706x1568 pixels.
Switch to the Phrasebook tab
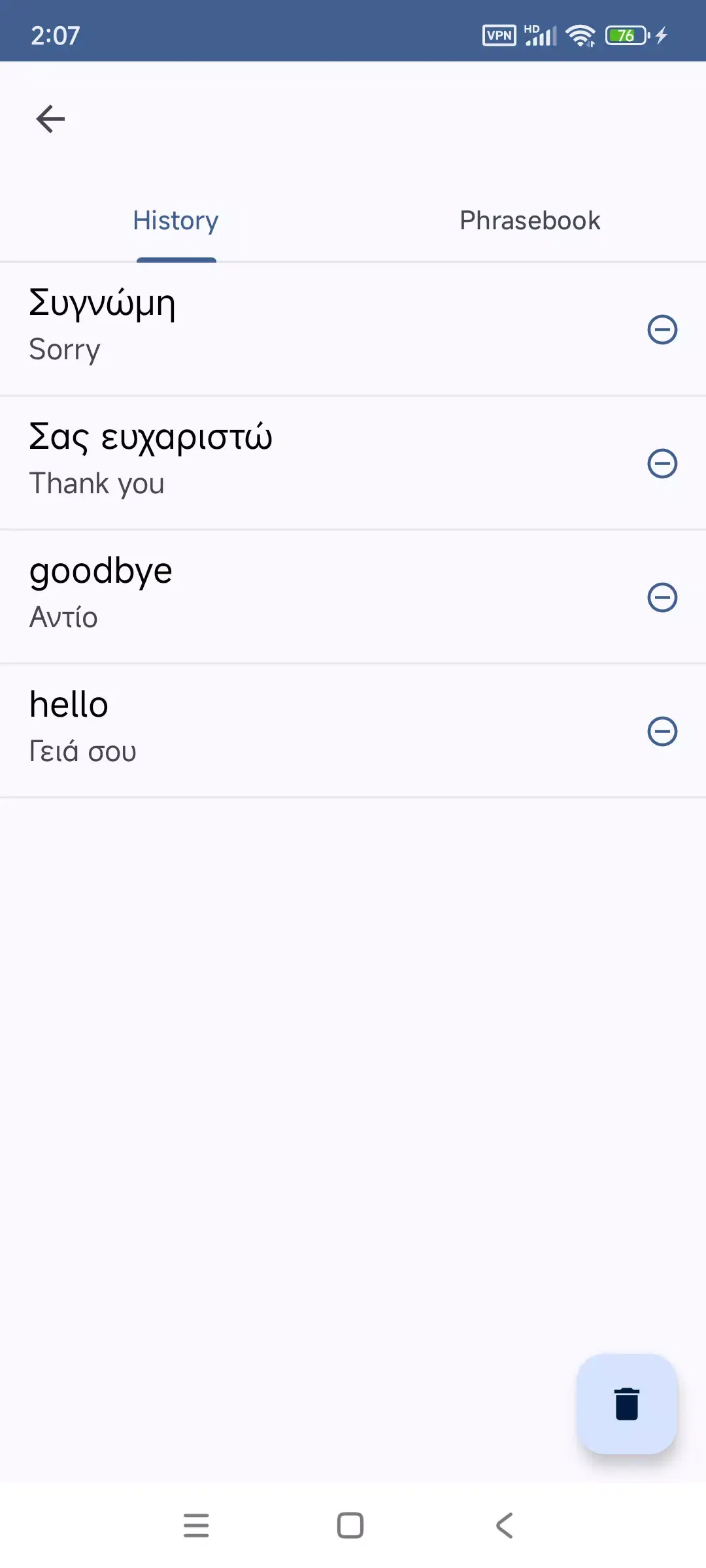529,220
